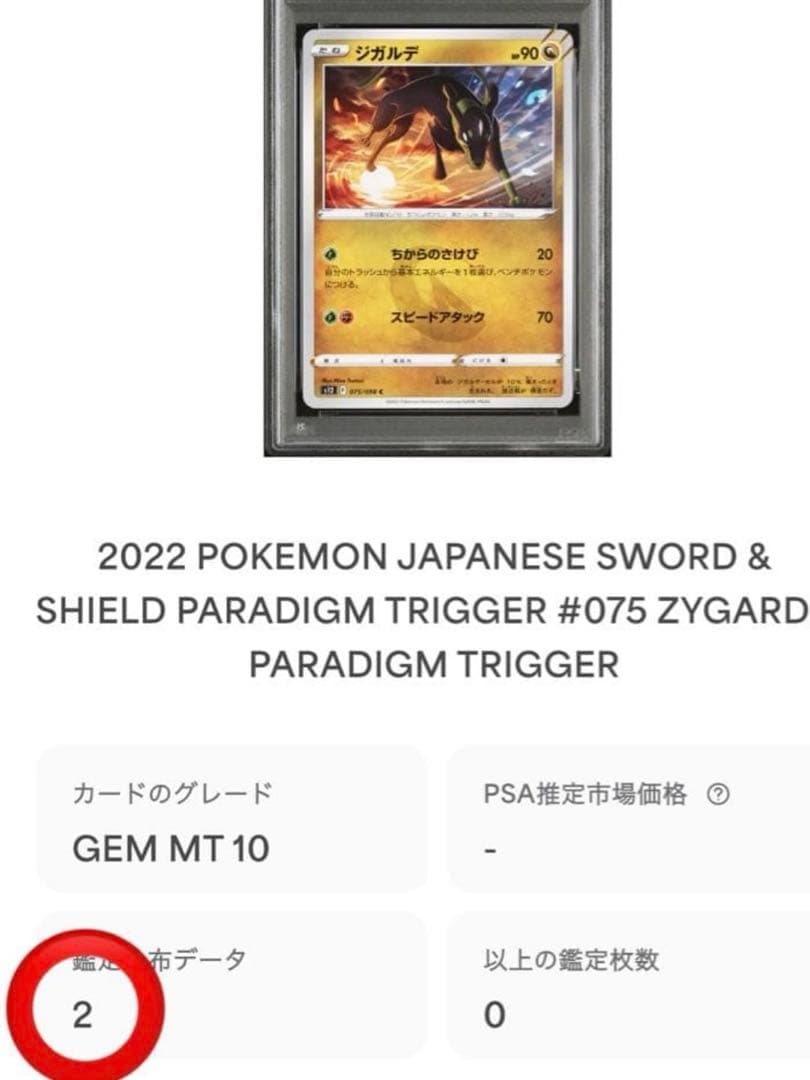
Task: Click the attack name ちからのさけび
Action: tap(435, 254)
